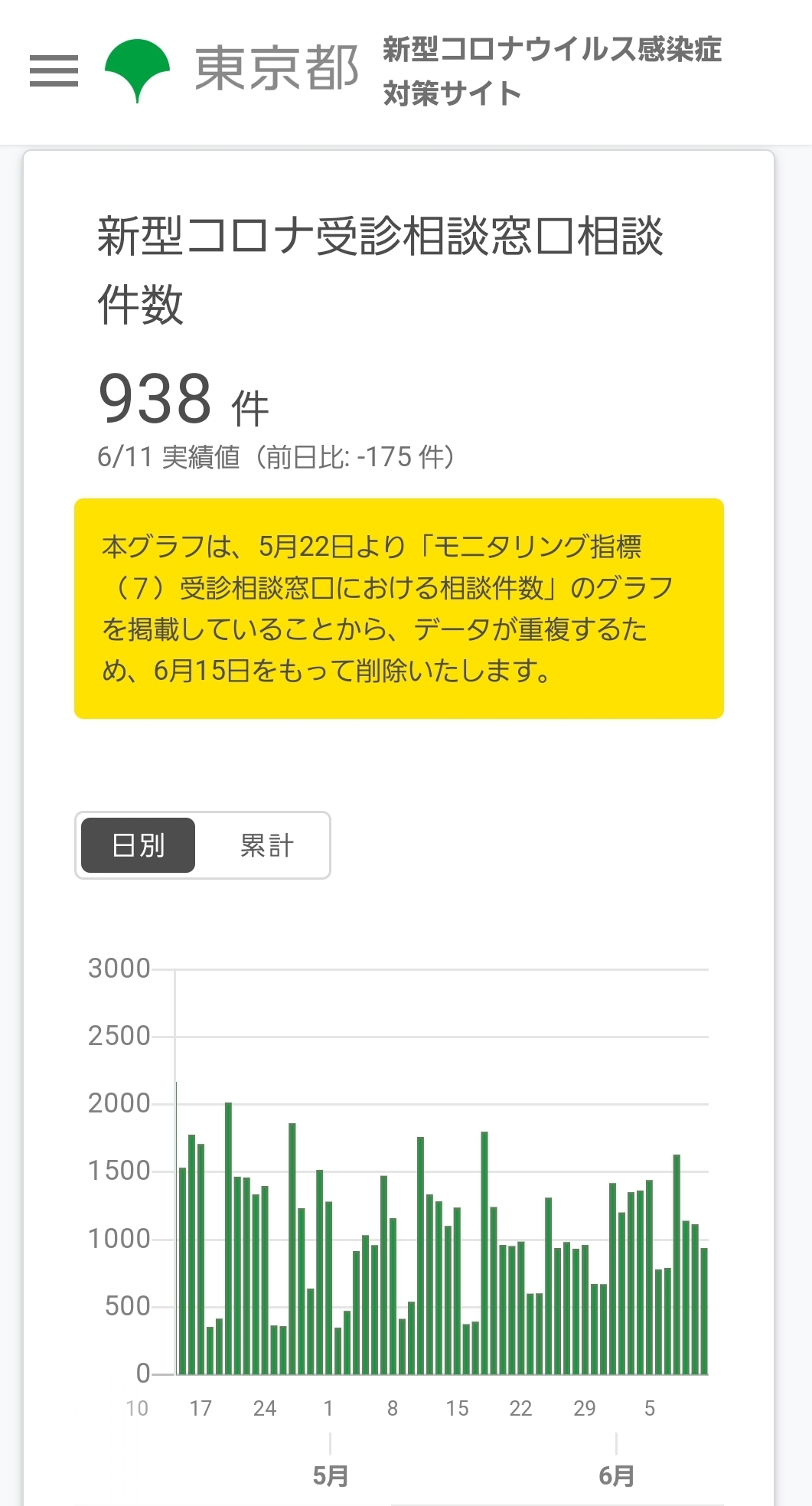Screen dimensions: 812x1506
Task: Select the 日別 daily view
Action: [x=138, y=845]
